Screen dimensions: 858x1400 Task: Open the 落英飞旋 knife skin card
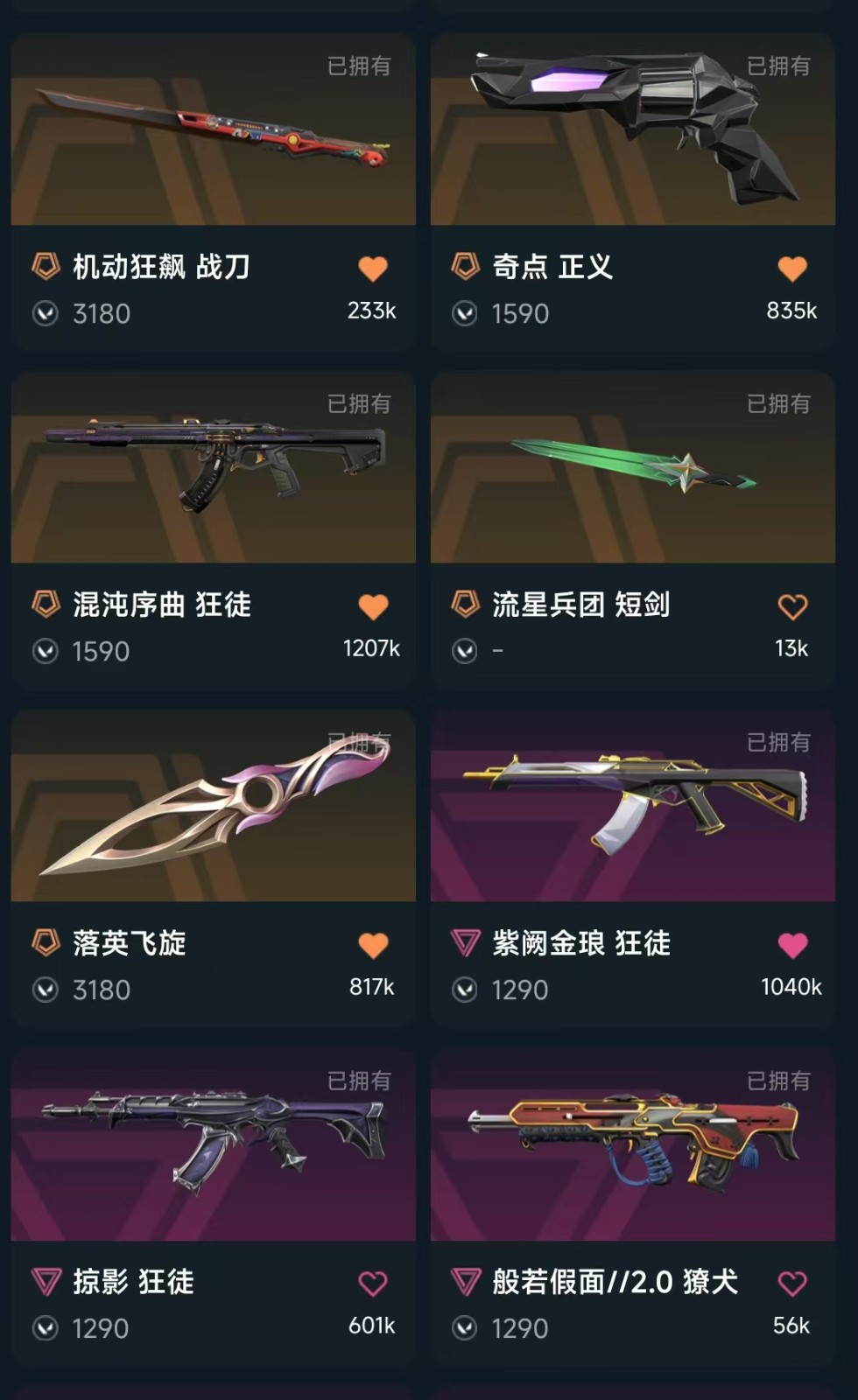[x=213, y=807]
